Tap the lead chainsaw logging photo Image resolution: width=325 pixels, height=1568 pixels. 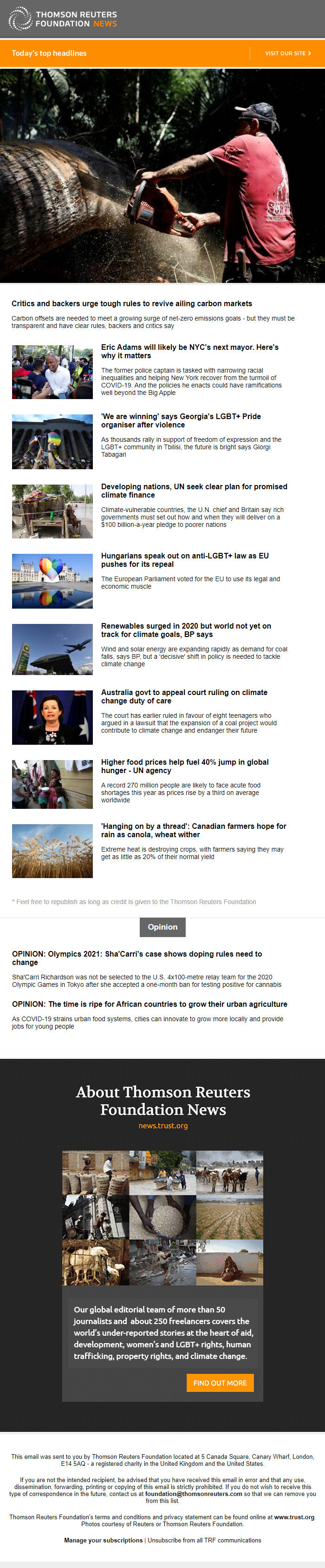pyautogui.click(x=162, y=175)
